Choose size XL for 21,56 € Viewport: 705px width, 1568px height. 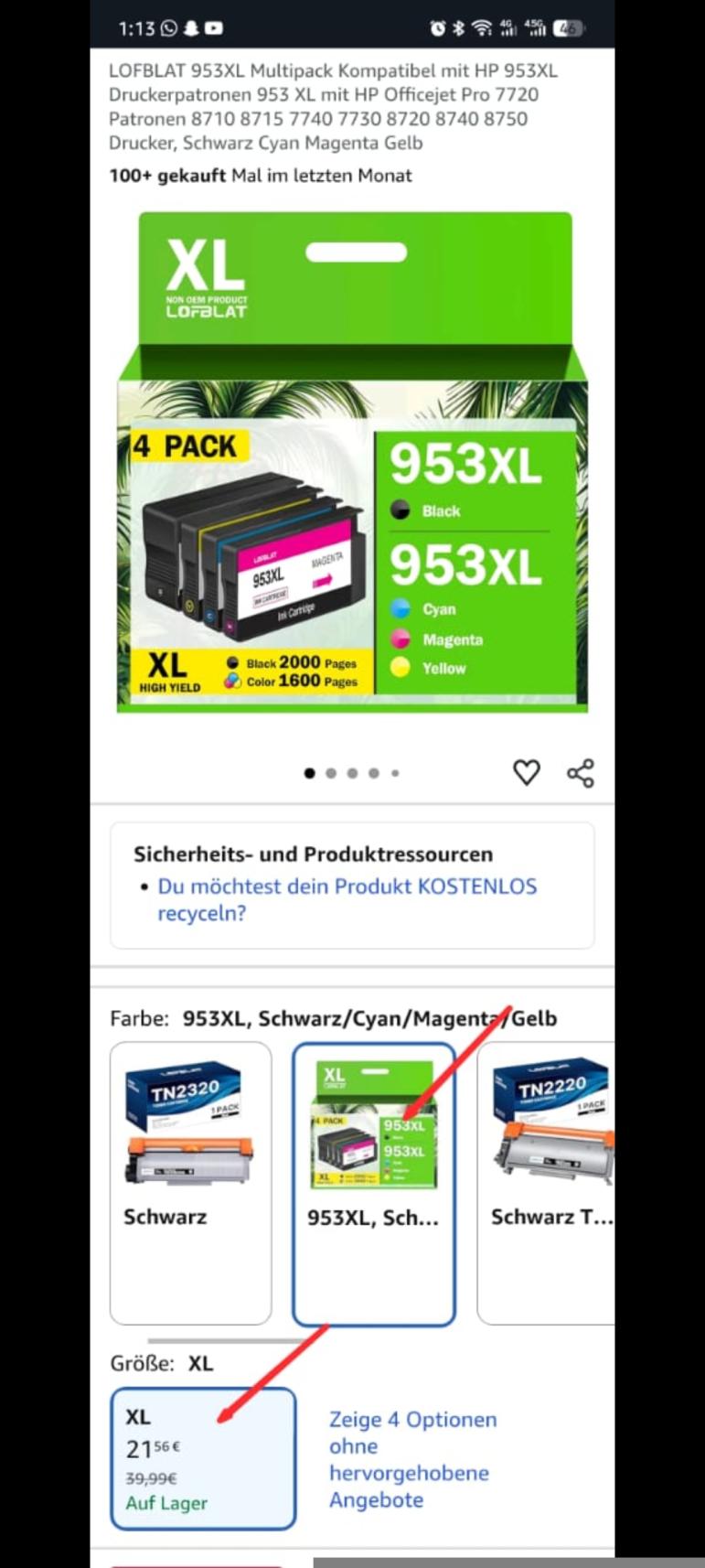(203, 1458)
